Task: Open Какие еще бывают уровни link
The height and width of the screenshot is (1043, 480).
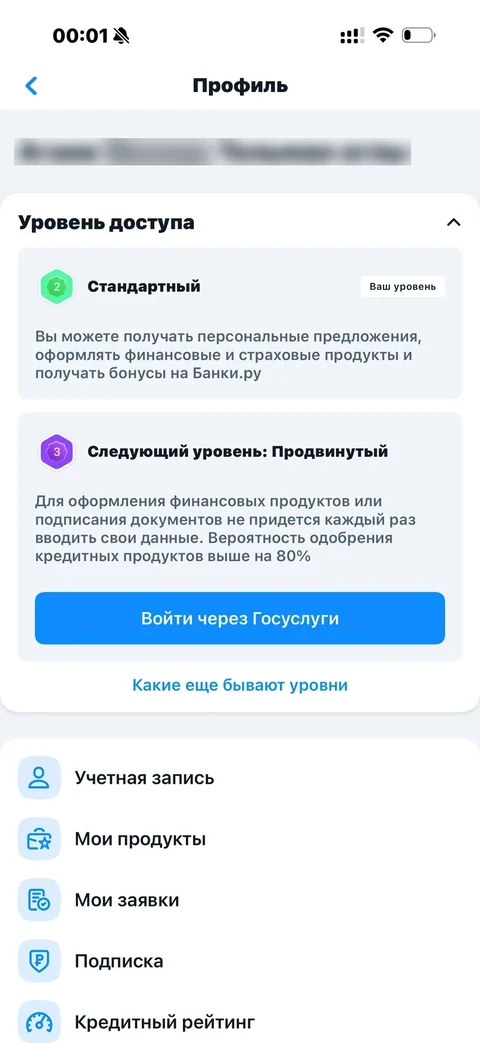Action: tap(239, 685)
